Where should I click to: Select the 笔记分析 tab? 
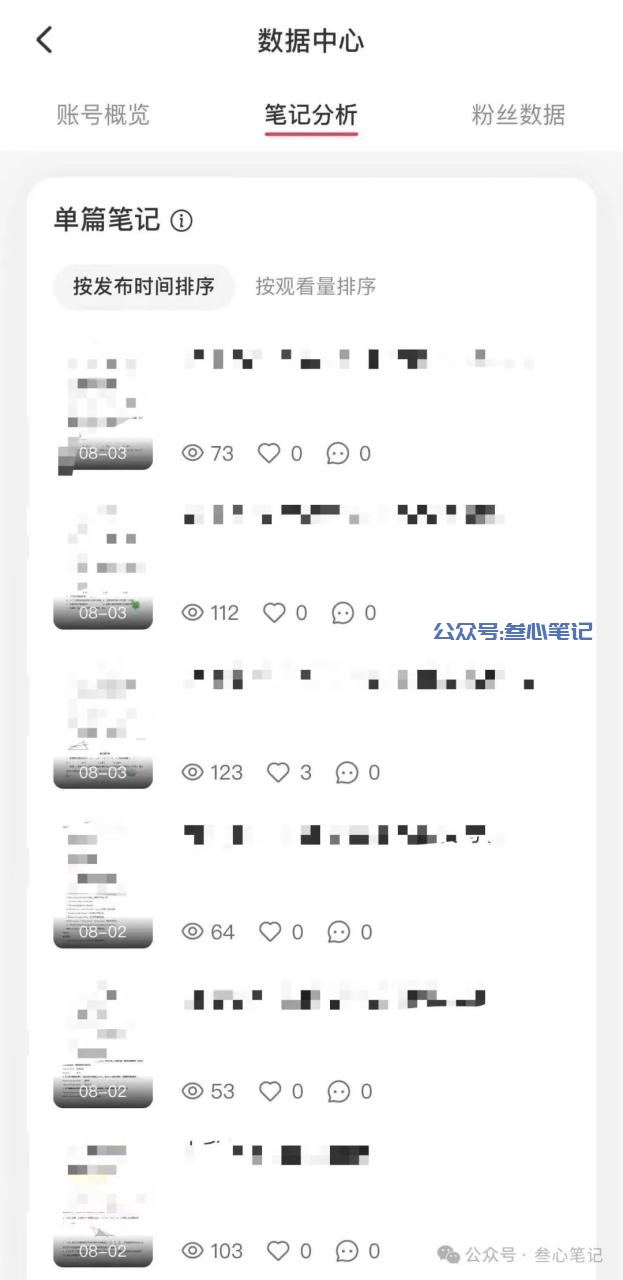click(311, 115)
